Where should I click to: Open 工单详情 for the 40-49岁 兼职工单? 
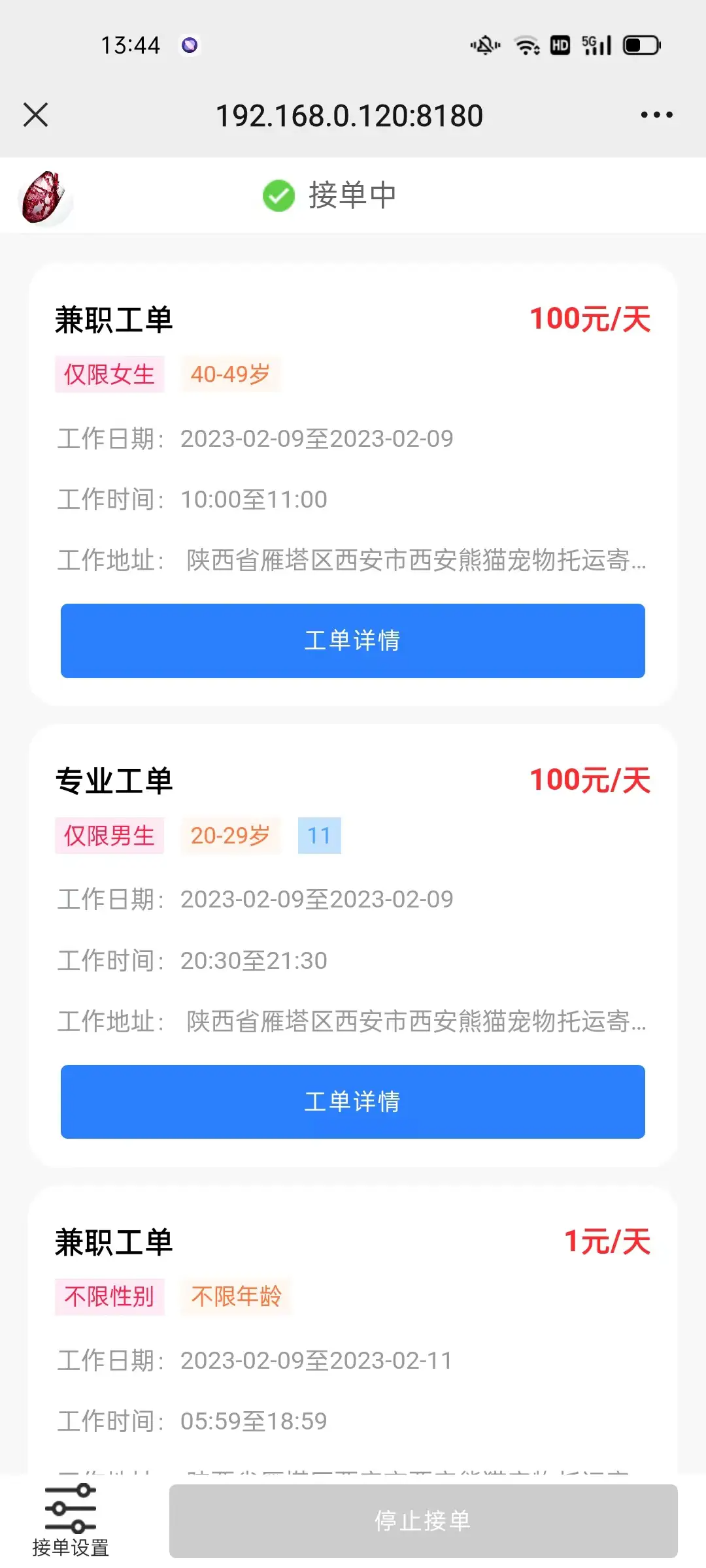[353, 641]
